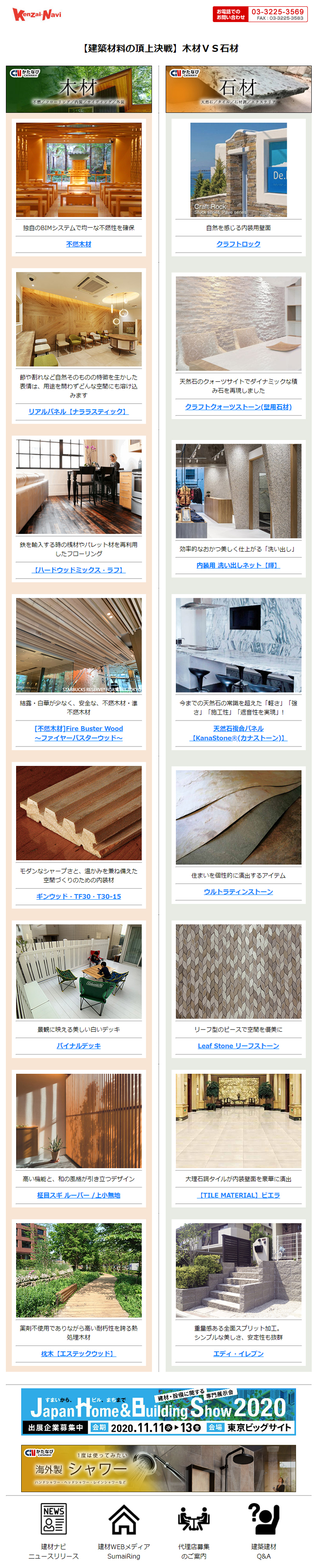Open the ギンウッド・TF30・T30-15 link
Viewport: 318px width, 1568px height.
[78, 897]
